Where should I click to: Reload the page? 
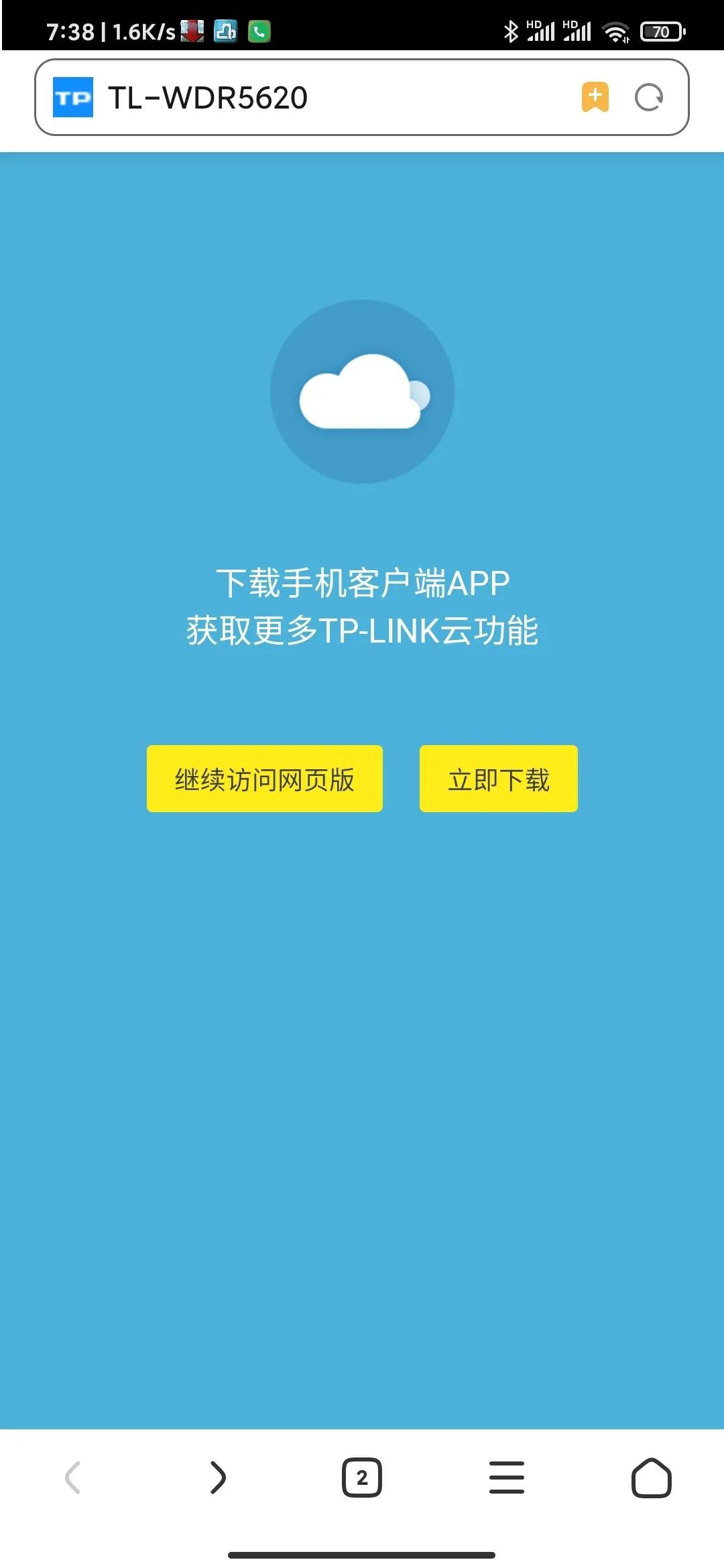pyautogui.click(x=649, y=97)
